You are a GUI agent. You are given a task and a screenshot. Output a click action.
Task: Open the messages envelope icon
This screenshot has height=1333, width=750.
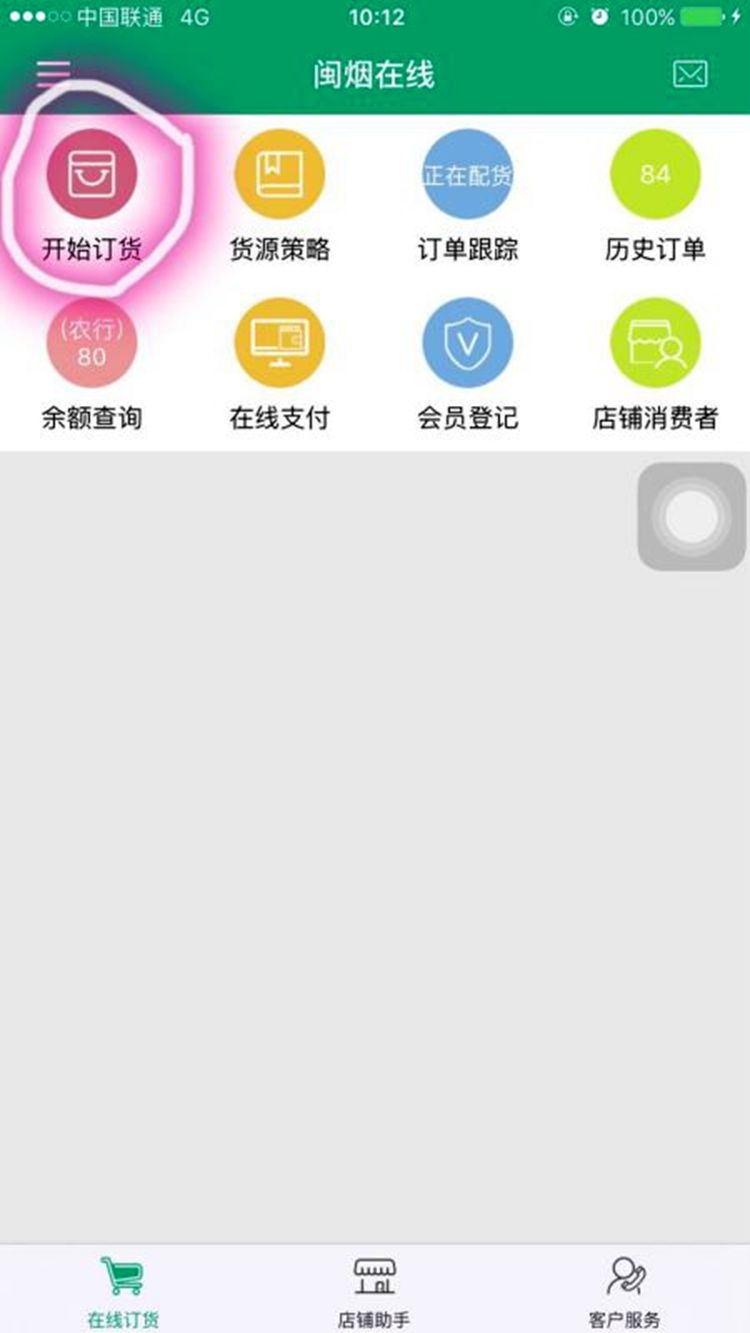pyautogui.click(x=690, y=74)
